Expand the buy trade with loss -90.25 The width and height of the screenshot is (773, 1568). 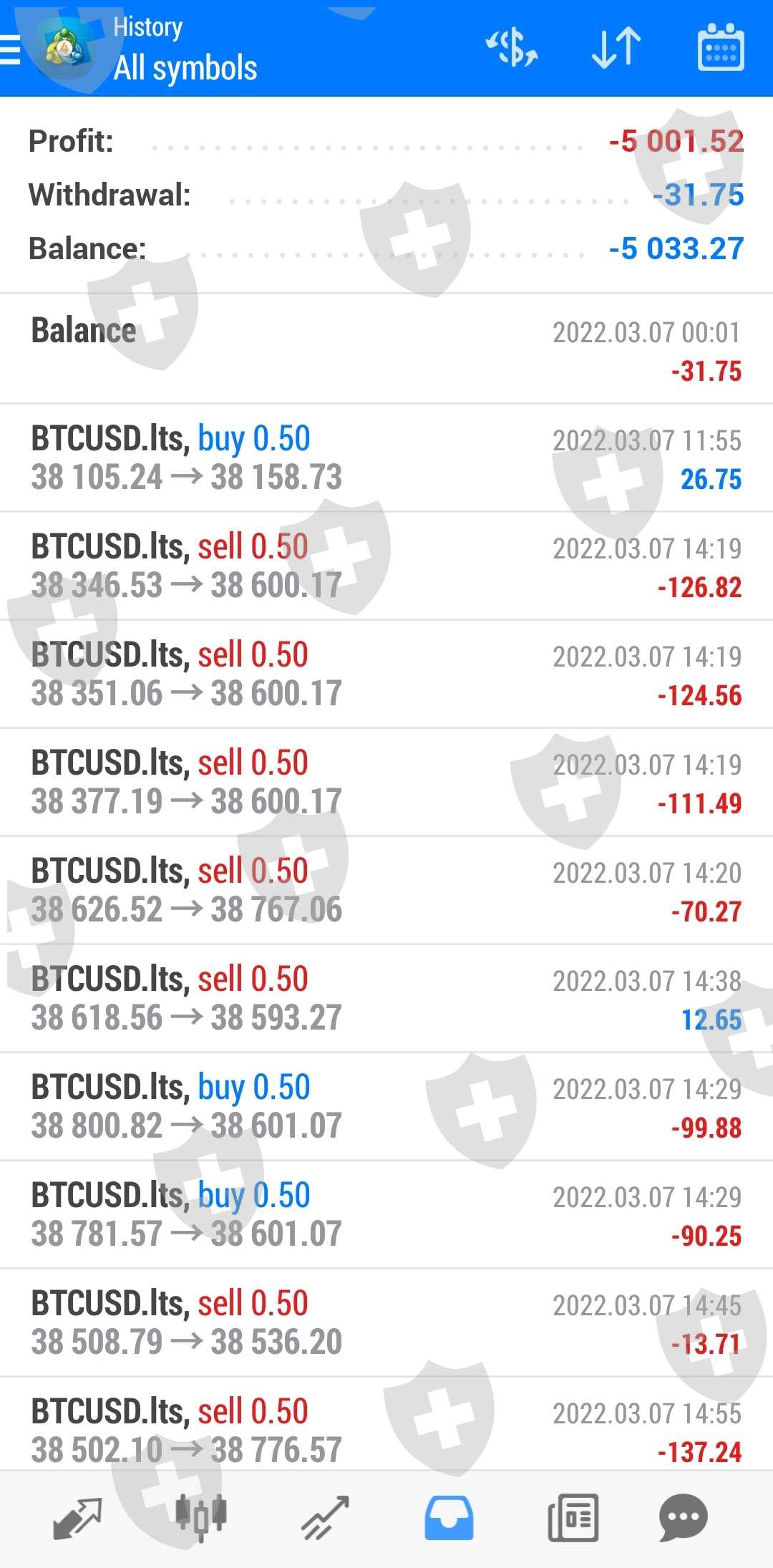tap(386, 1215)
